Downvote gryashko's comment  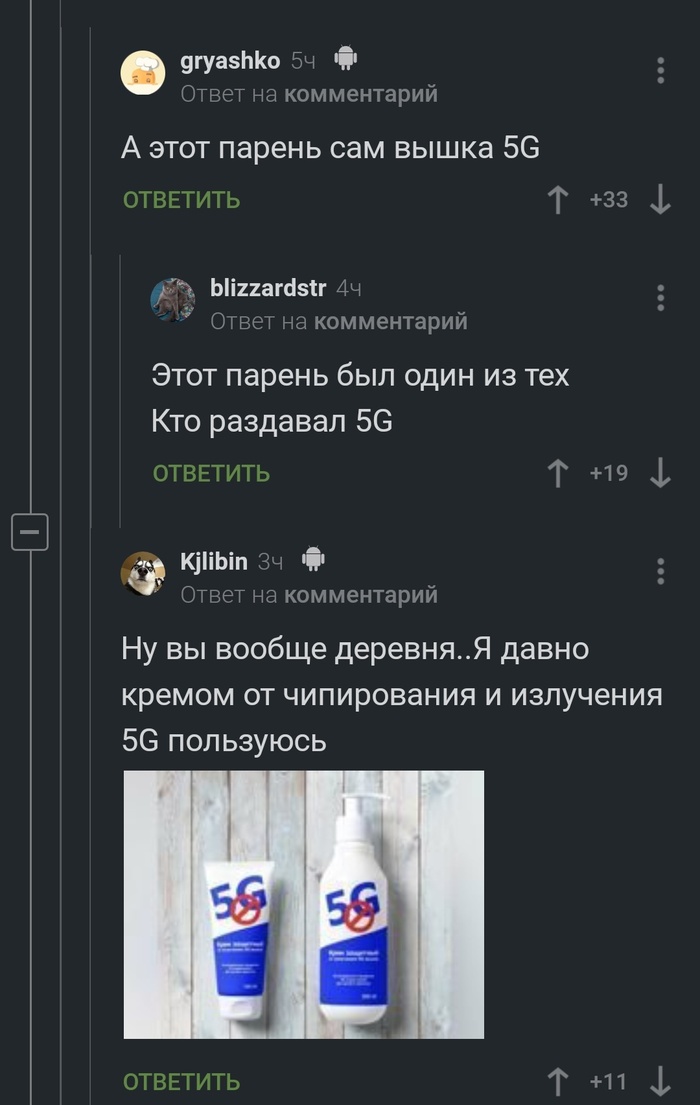click(x=659, y=200)
